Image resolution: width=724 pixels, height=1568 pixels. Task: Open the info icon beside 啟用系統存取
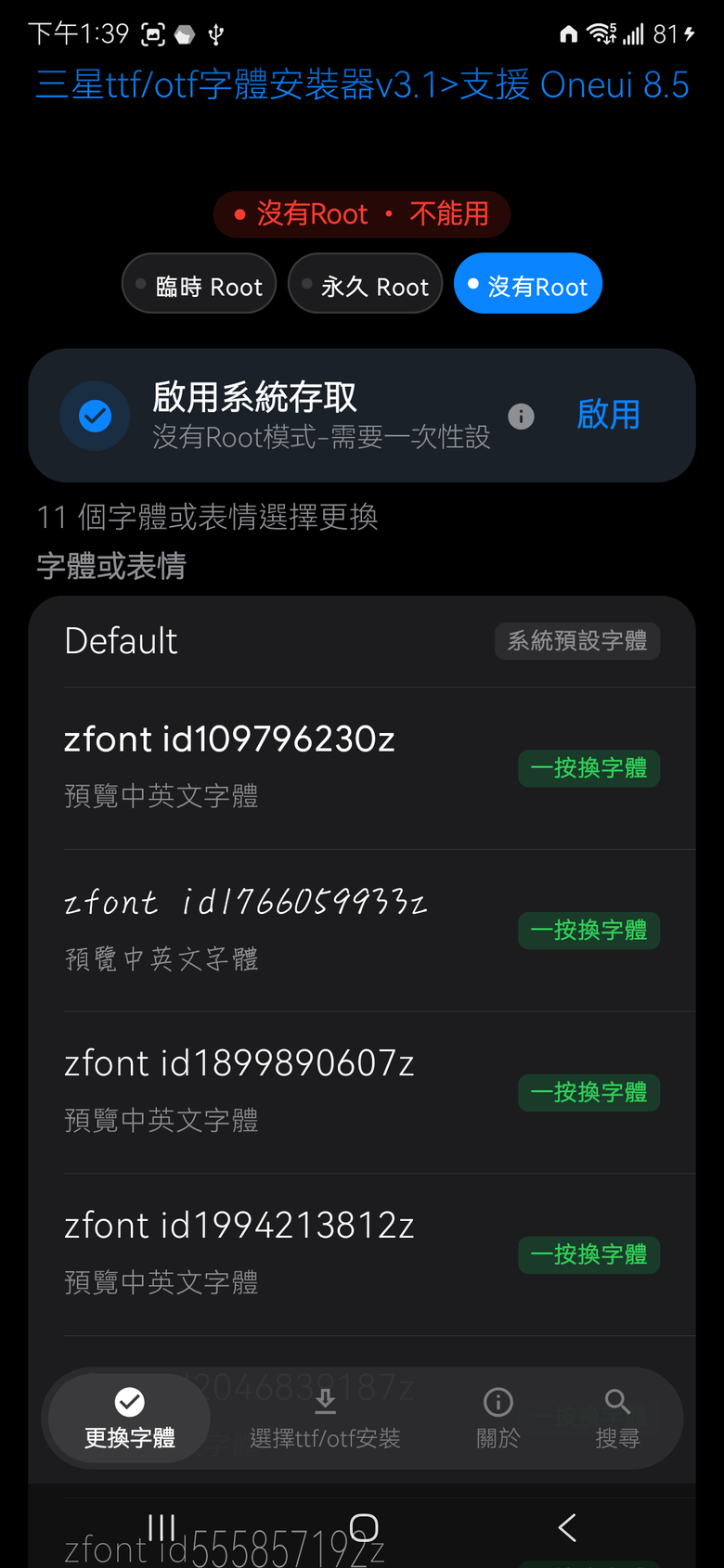coord(522,417)
